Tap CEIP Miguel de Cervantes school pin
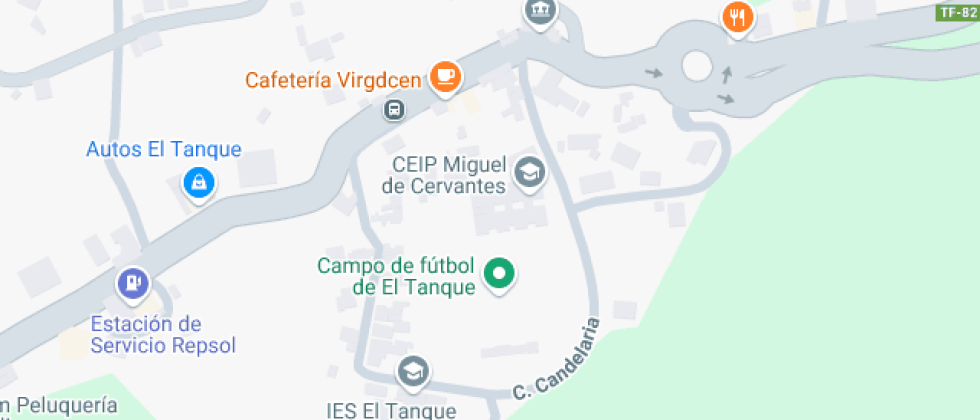The width and height of the screenshot is (980, 420). click(529, 174)
